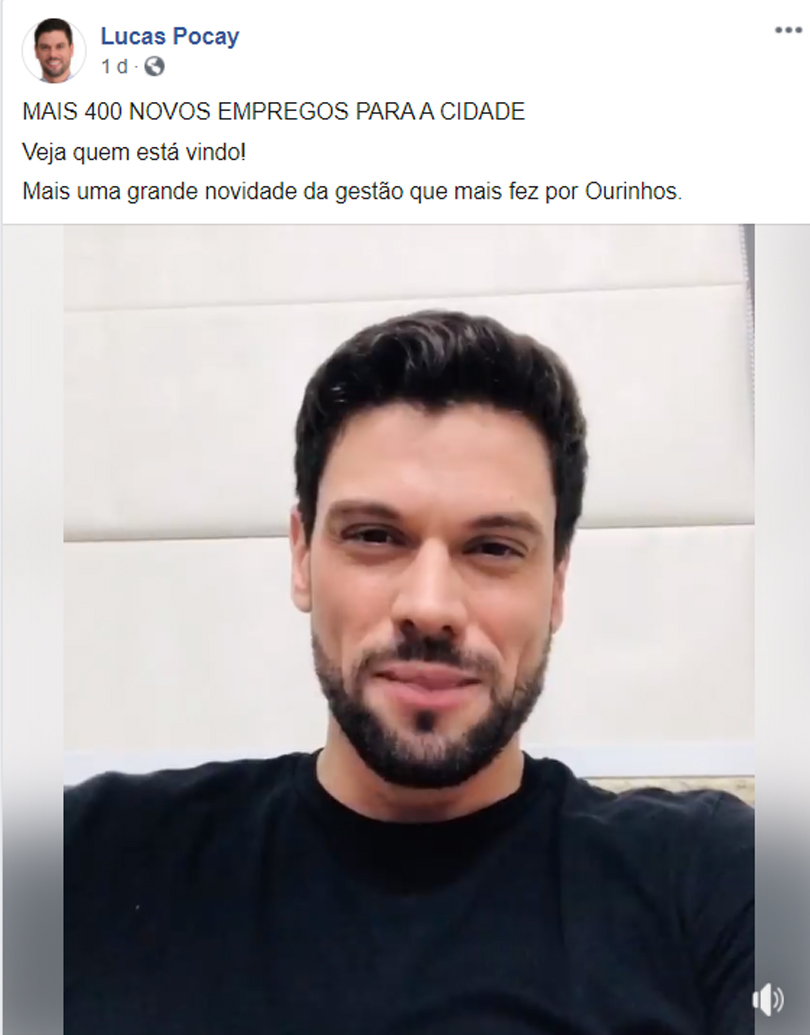Screen dimensions: 810x1035
Task: Open the Lucas Pocay profile name link
Action: (x=169, y=37)
